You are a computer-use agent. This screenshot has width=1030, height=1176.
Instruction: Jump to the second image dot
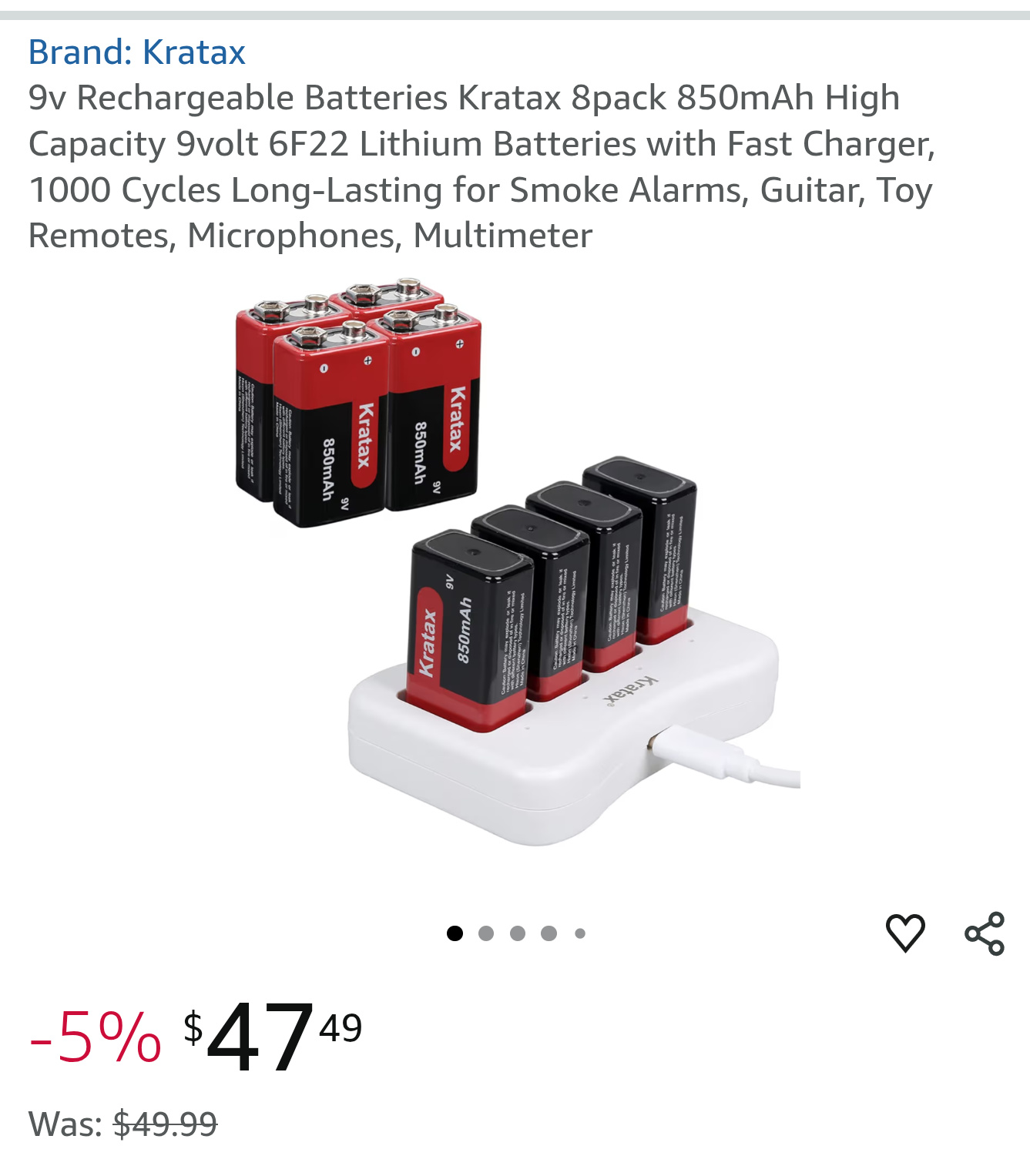tap(486, 933)
